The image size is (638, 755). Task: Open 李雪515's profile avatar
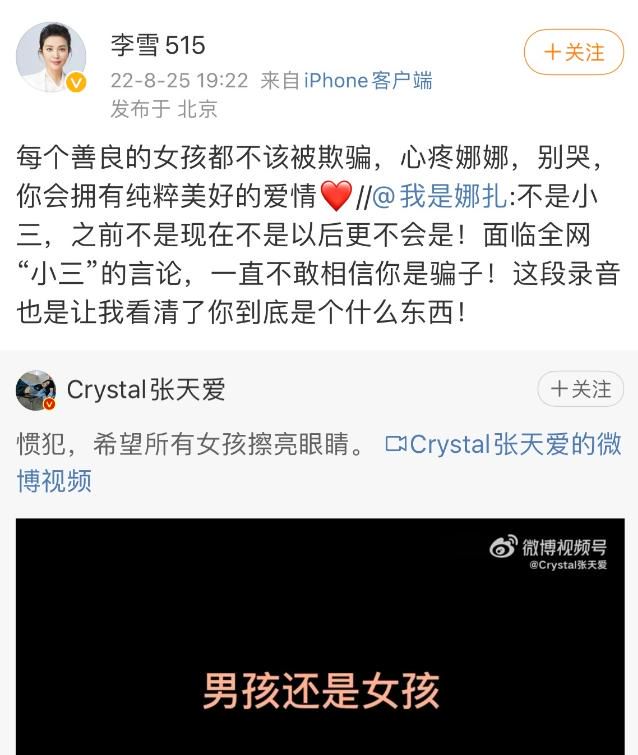click(50, 58)
